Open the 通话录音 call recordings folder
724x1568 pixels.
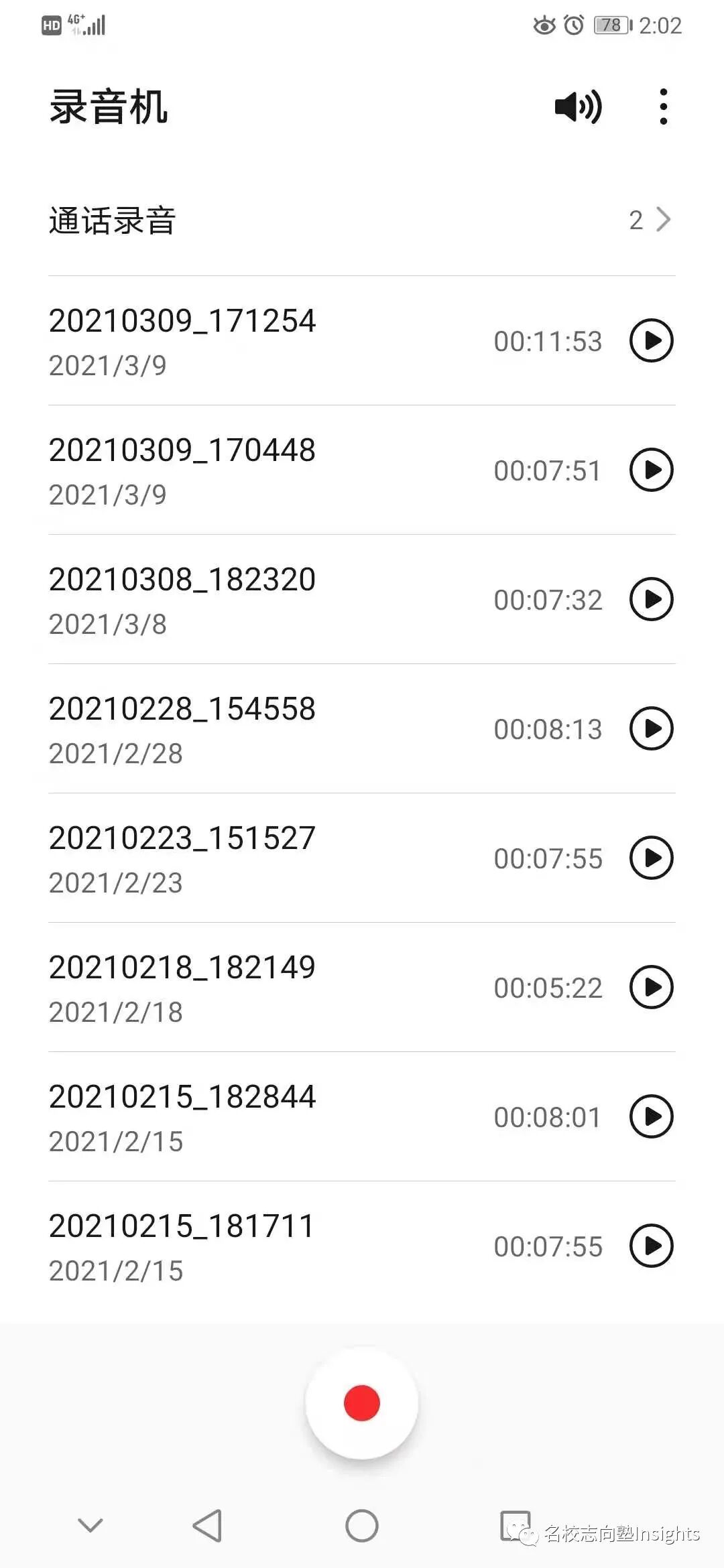[362, 220]
